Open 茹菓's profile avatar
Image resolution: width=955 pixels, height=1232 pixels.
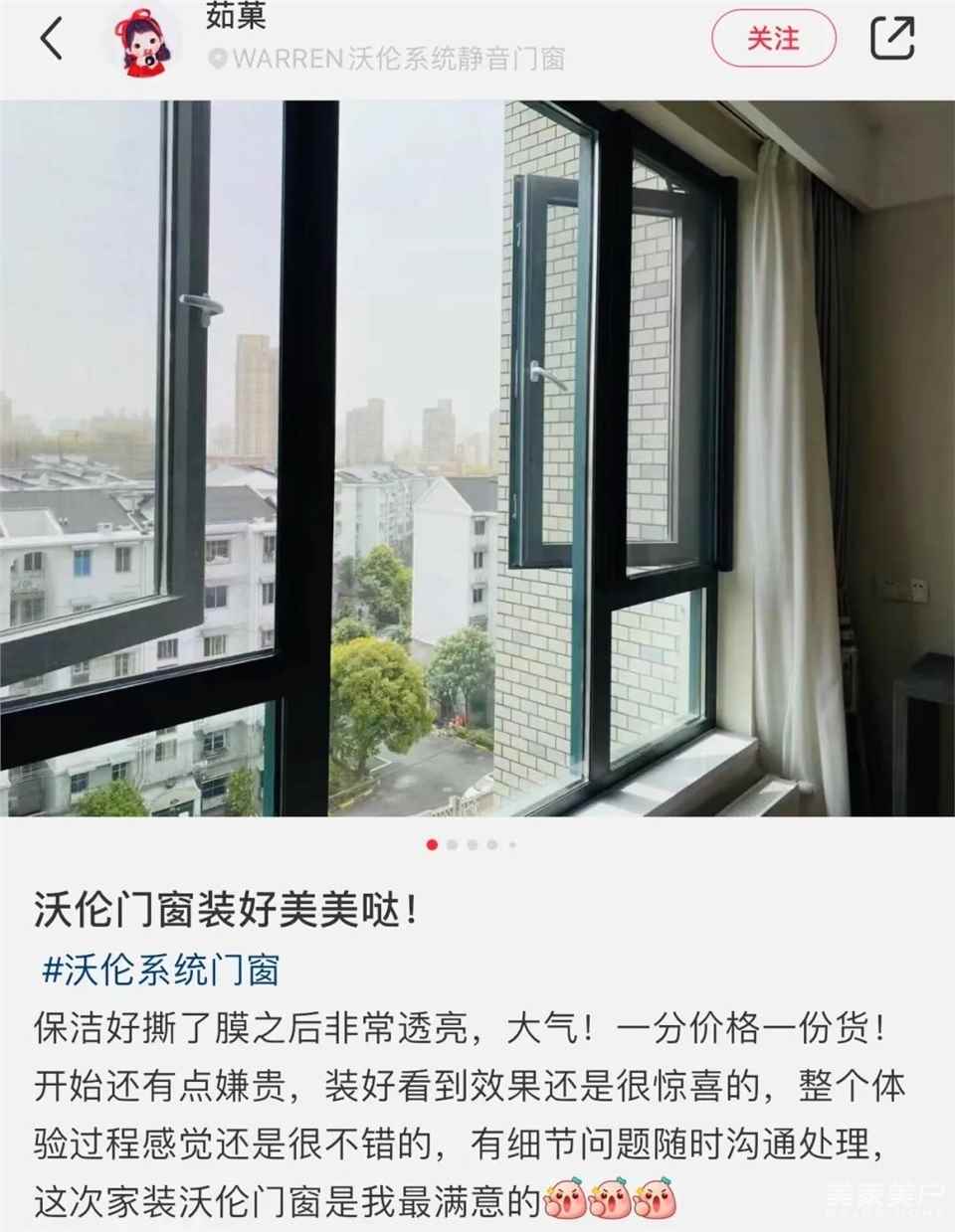point(149,40)
